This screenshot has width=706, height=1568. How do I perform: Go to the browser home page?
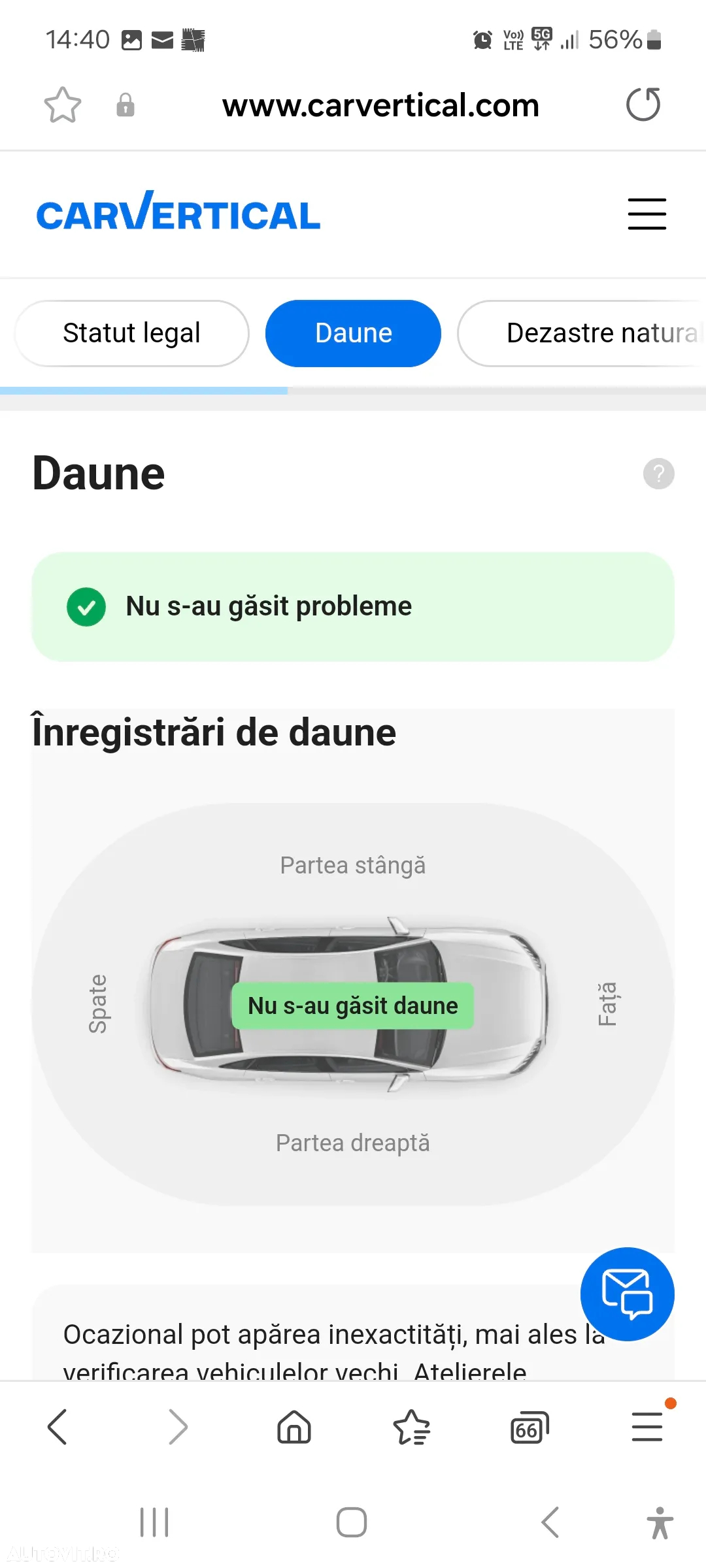294,1427
